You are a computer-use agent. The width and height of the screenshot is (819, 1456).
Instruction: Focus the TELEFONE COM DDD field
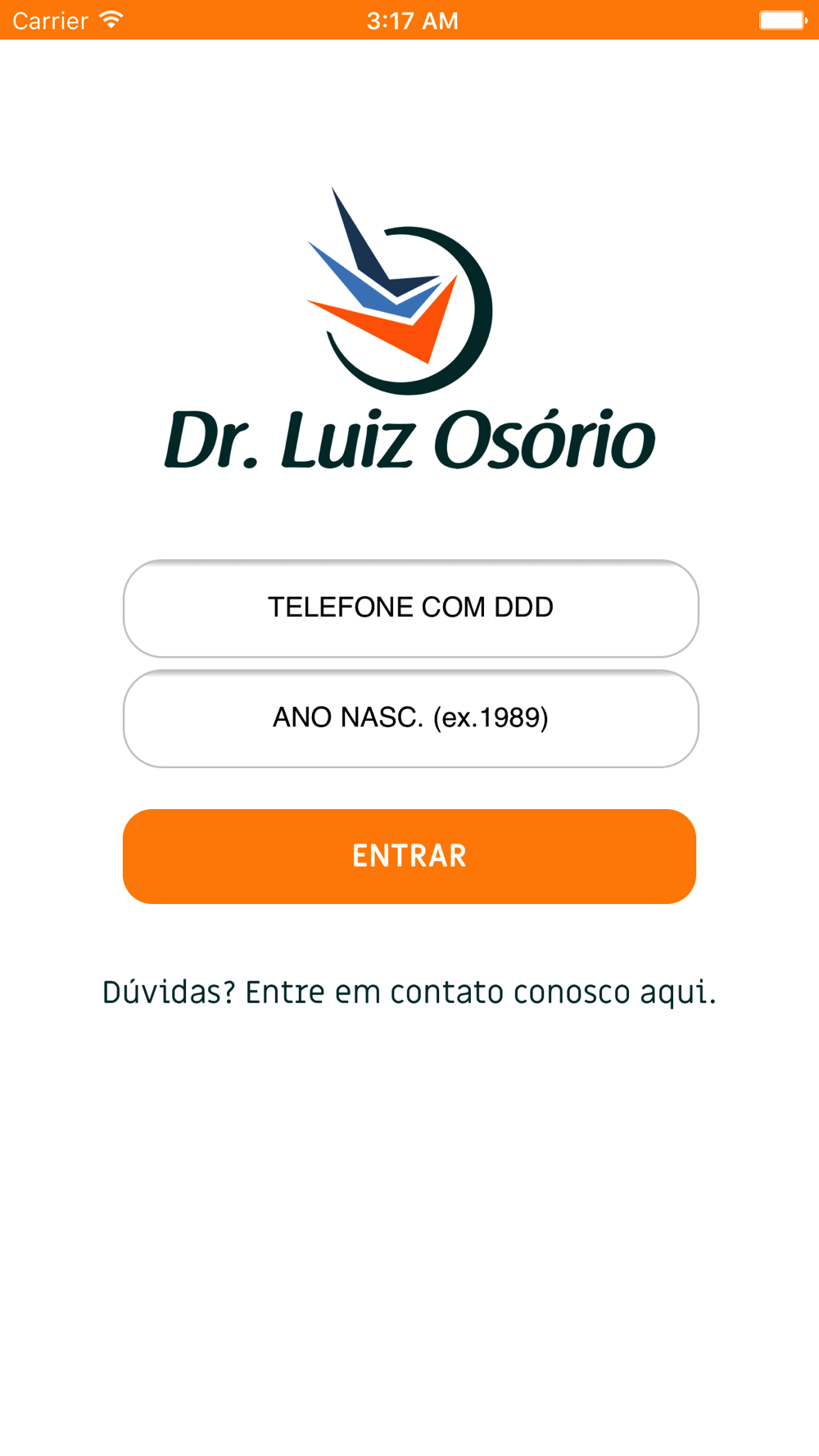[x=410, y=608]
